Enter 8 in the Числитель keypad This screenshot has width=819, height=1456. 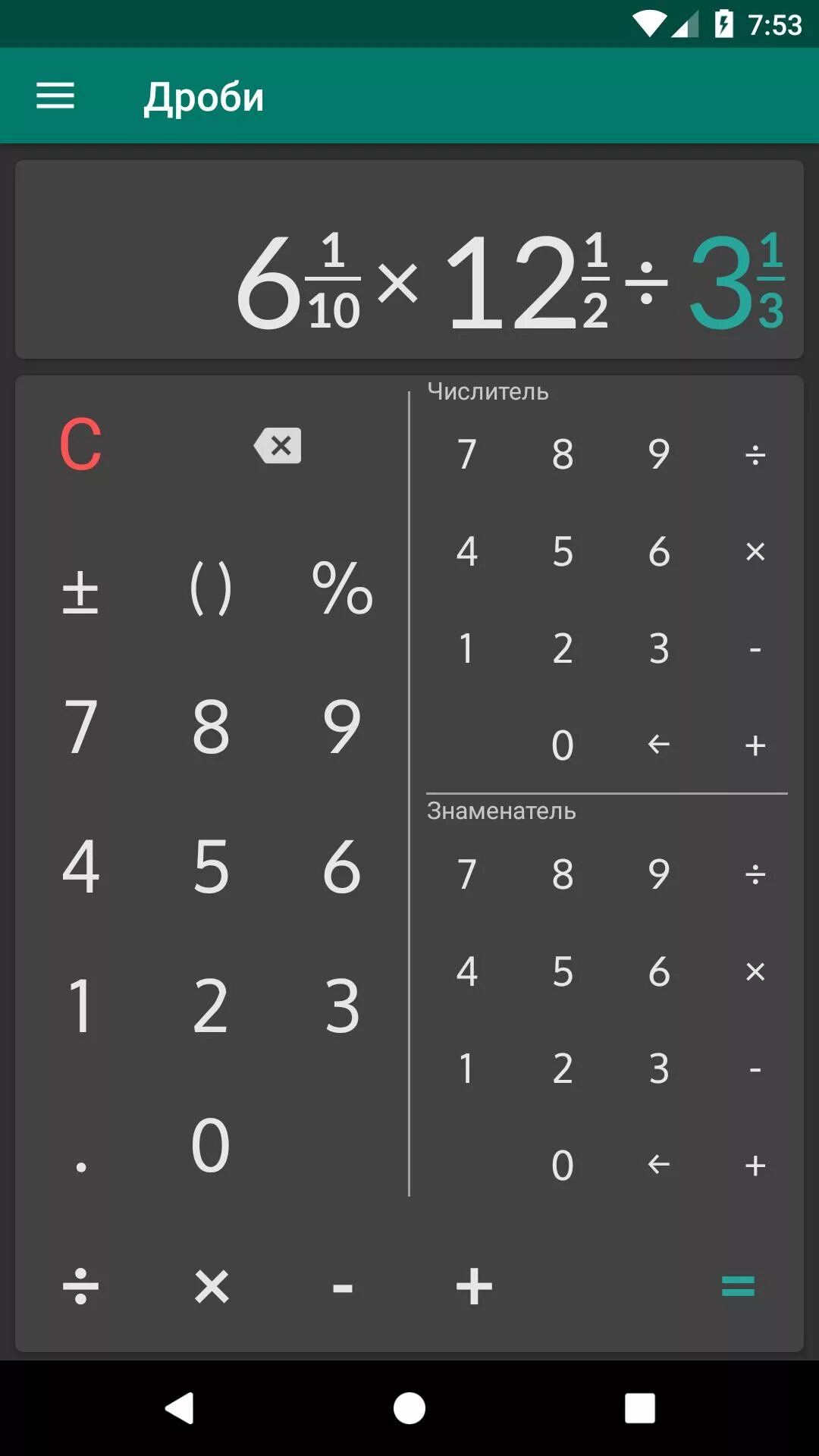point(562,454)
